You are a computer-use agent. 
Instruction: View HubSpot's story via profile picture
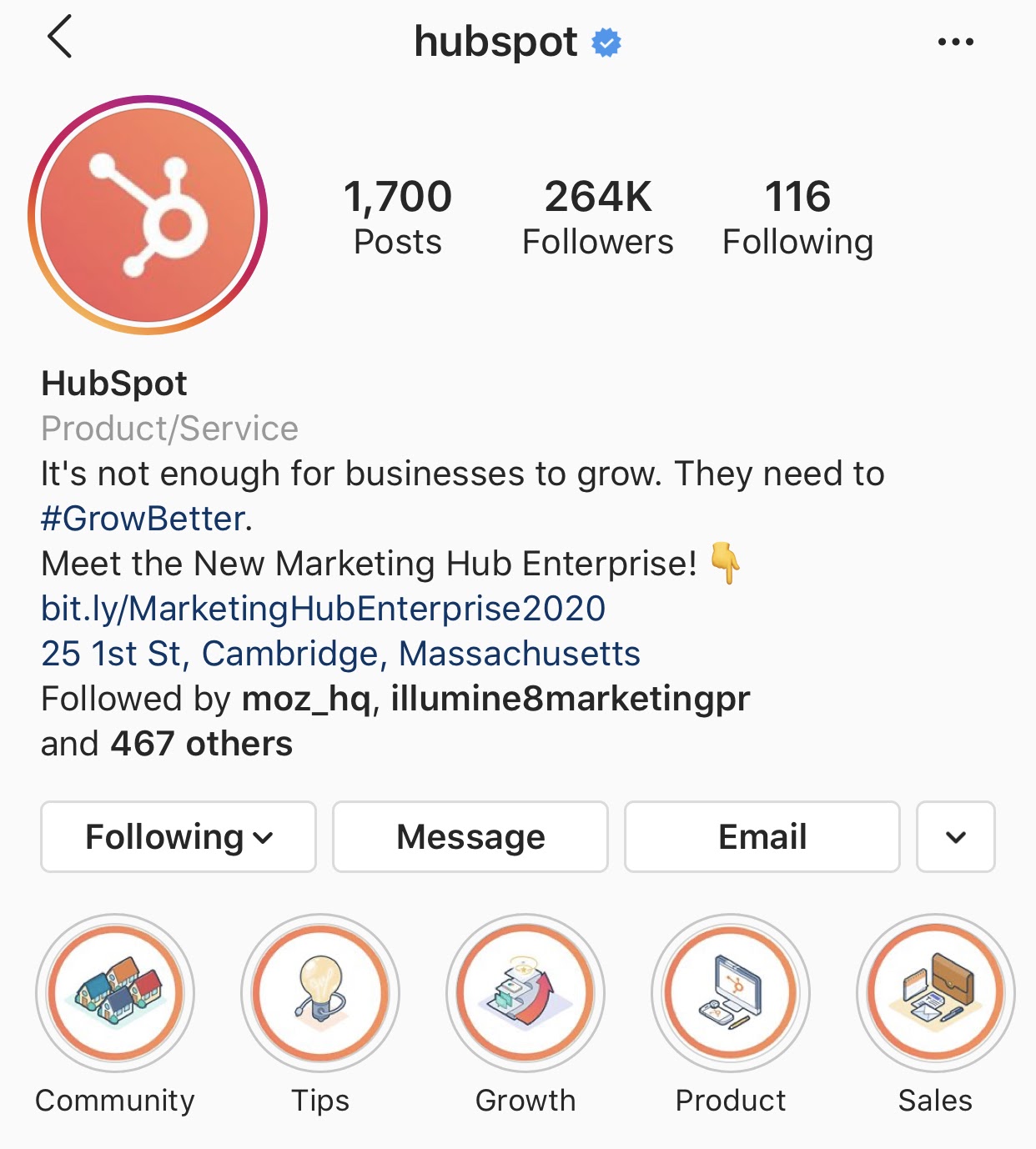coord(148,215)
